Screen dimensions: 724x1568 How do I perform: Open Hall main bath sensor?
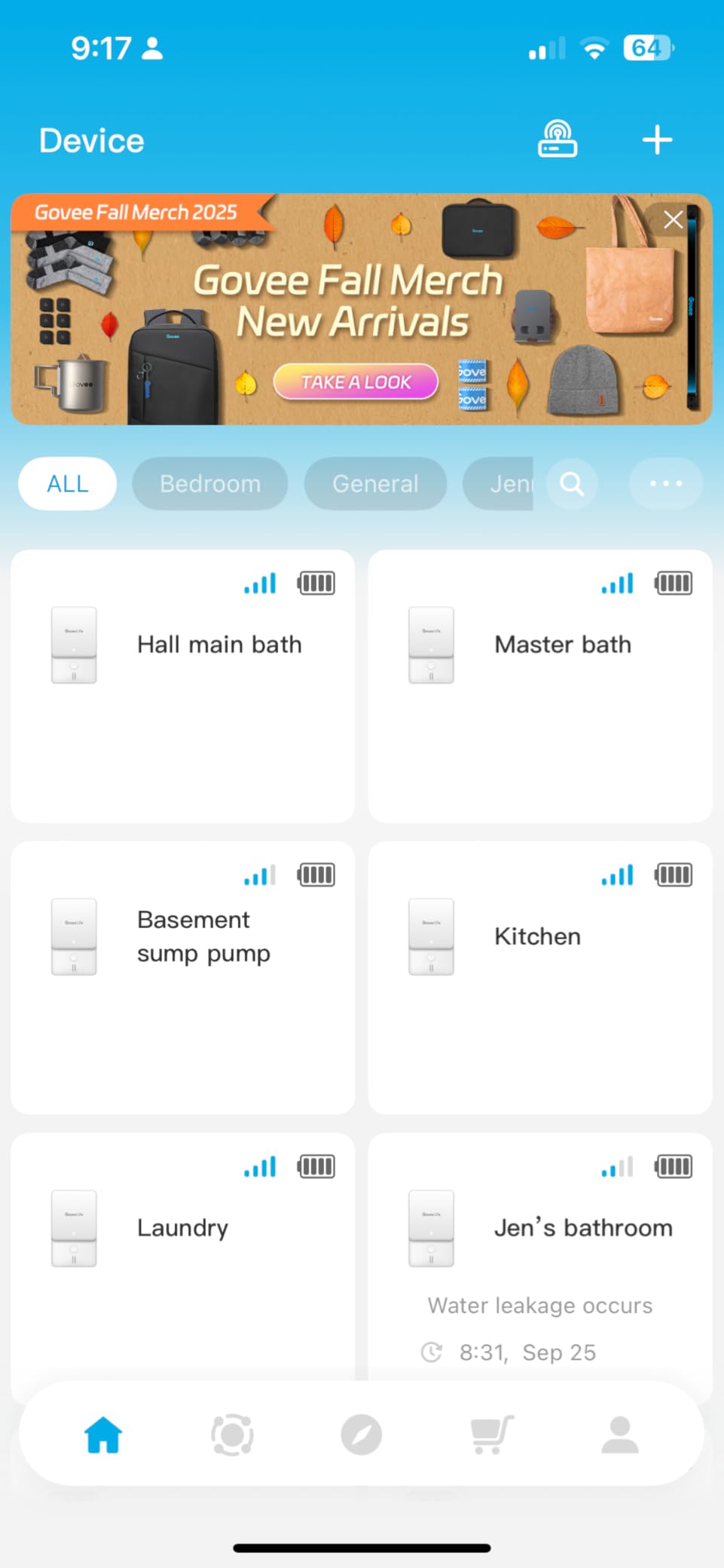coord(182,685)
